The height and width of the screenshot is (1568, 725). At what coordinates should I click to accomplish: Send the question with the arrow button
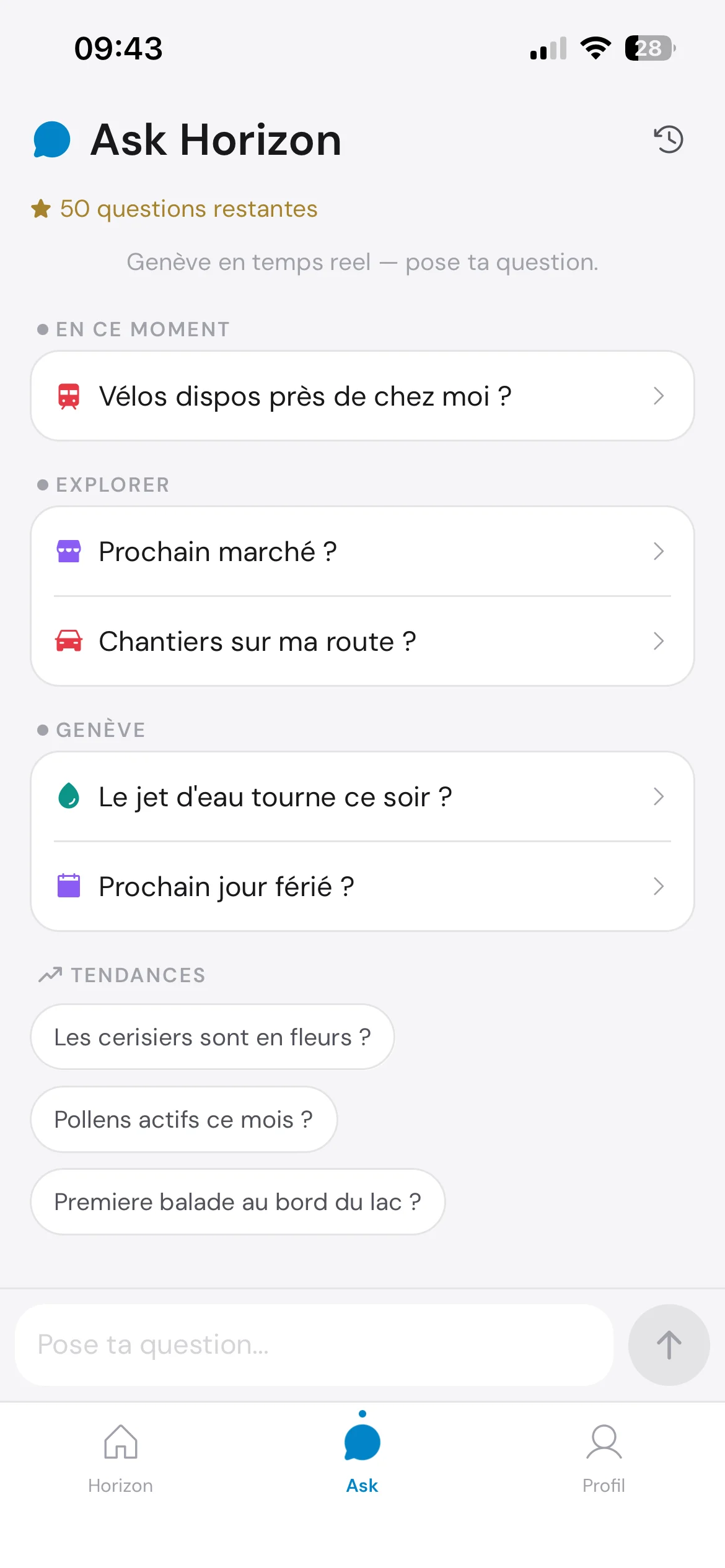(x=669, y=1345)
